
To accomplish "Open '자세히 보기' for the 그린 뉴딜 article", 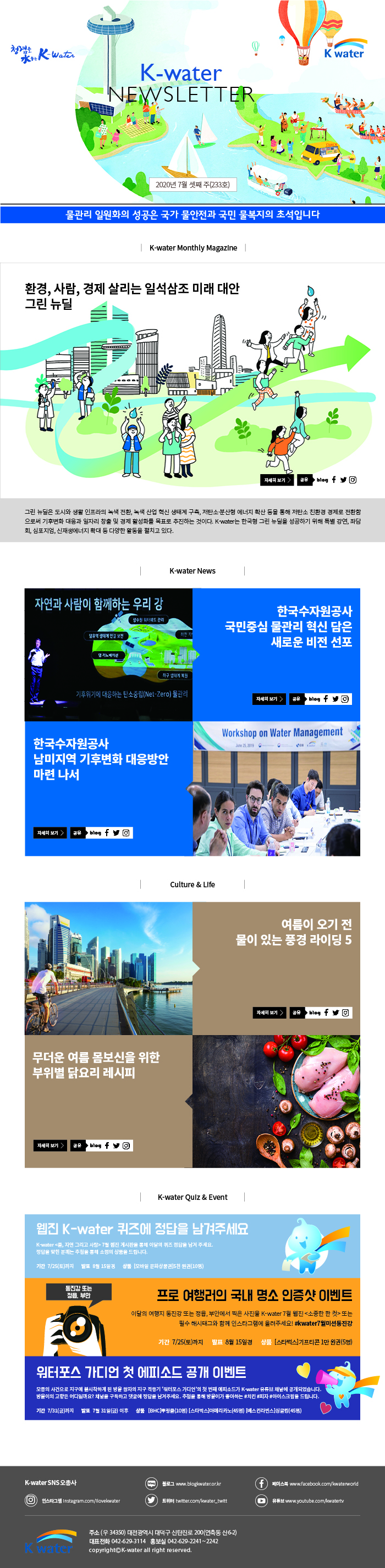I will click(277, 480).
